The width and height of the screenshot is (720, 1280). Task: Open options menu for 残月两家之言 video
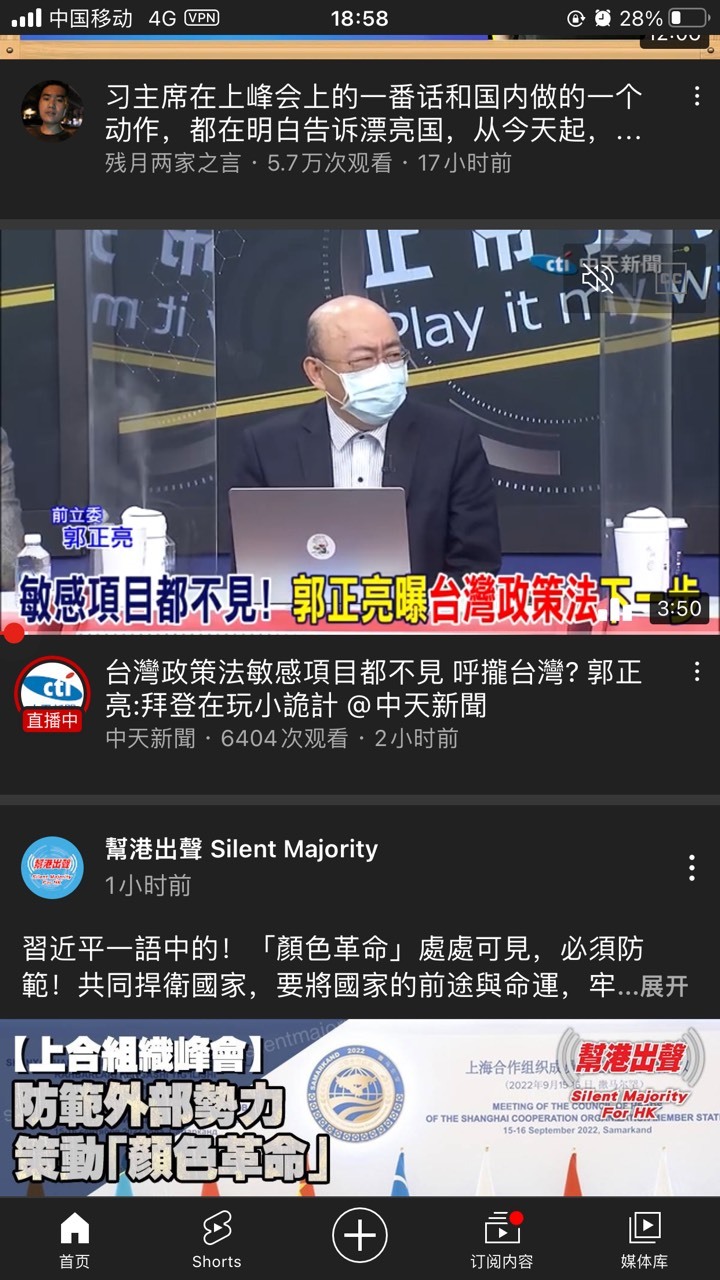697,97
